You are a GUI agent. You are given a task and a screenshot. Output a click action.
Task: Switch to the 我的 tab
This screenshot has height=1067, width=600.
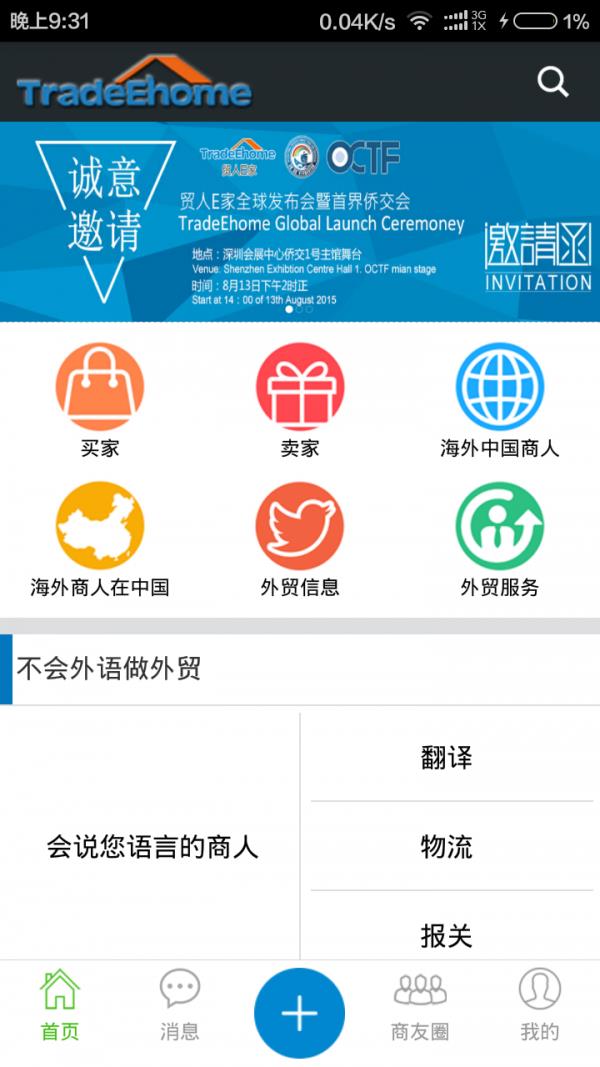point(540,1005)
